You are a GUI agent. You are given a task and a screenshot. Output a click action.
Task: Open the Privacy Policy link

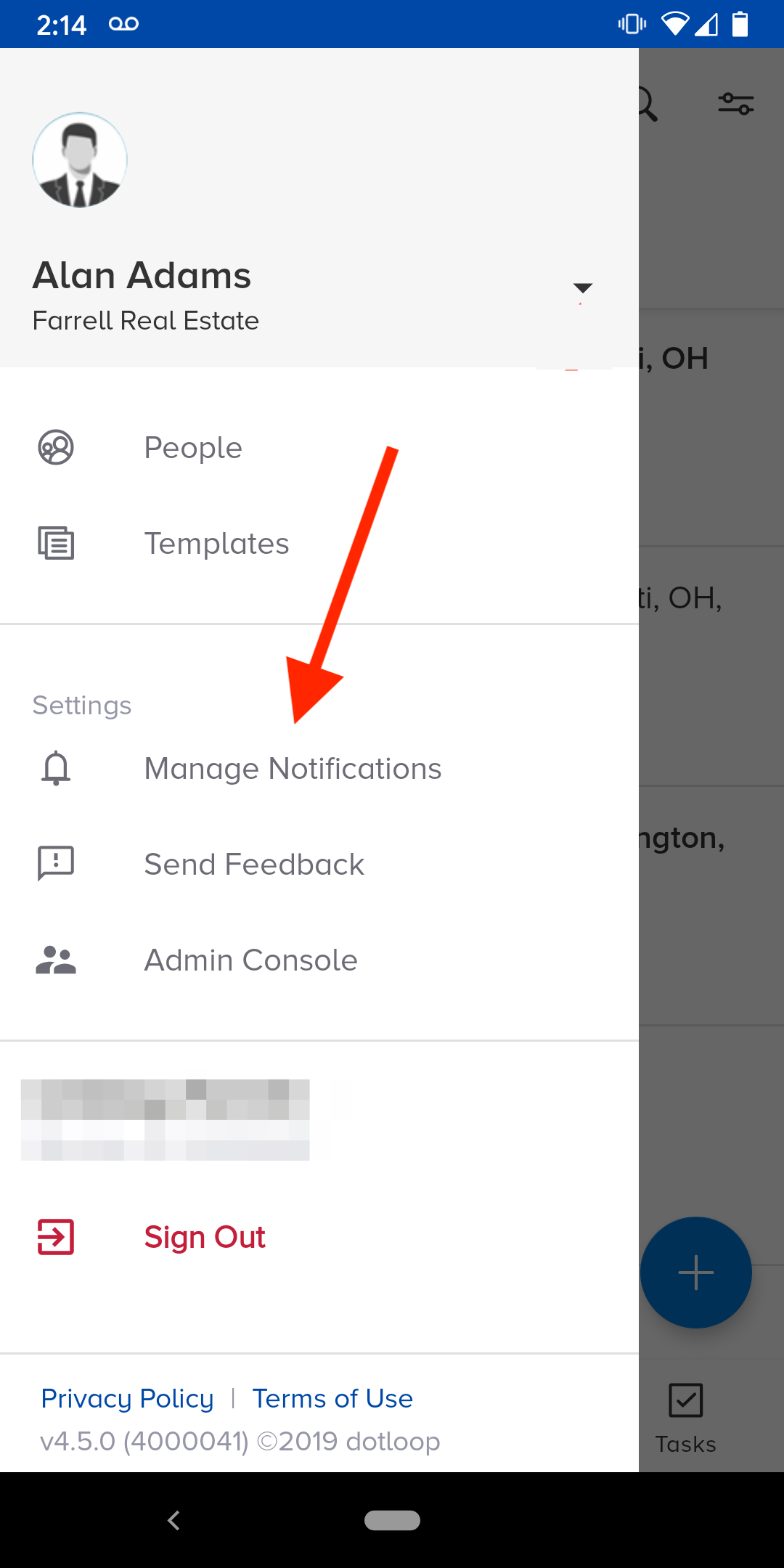click(126, 1398)
